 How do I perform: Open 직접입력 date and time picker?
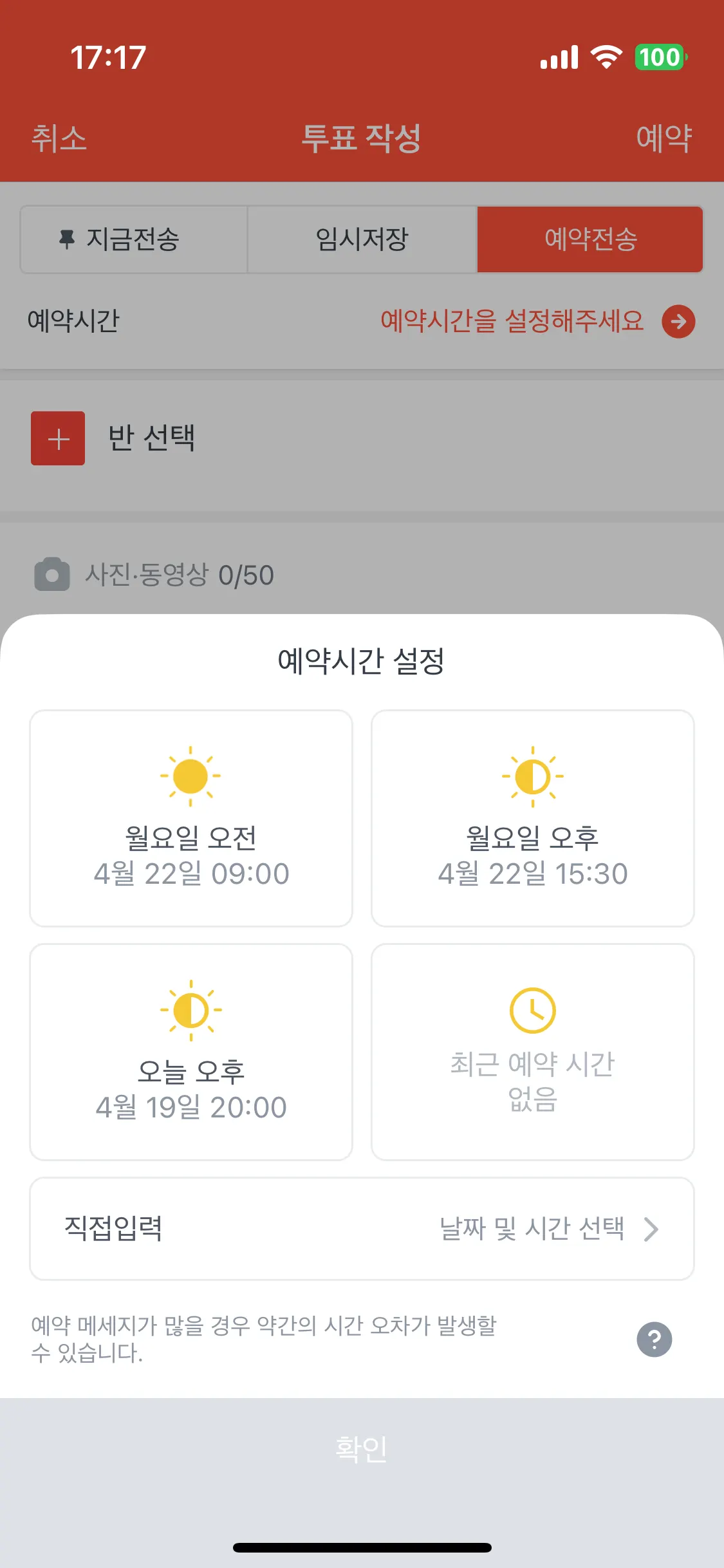pyautogui.click(x=362, y=1229)
